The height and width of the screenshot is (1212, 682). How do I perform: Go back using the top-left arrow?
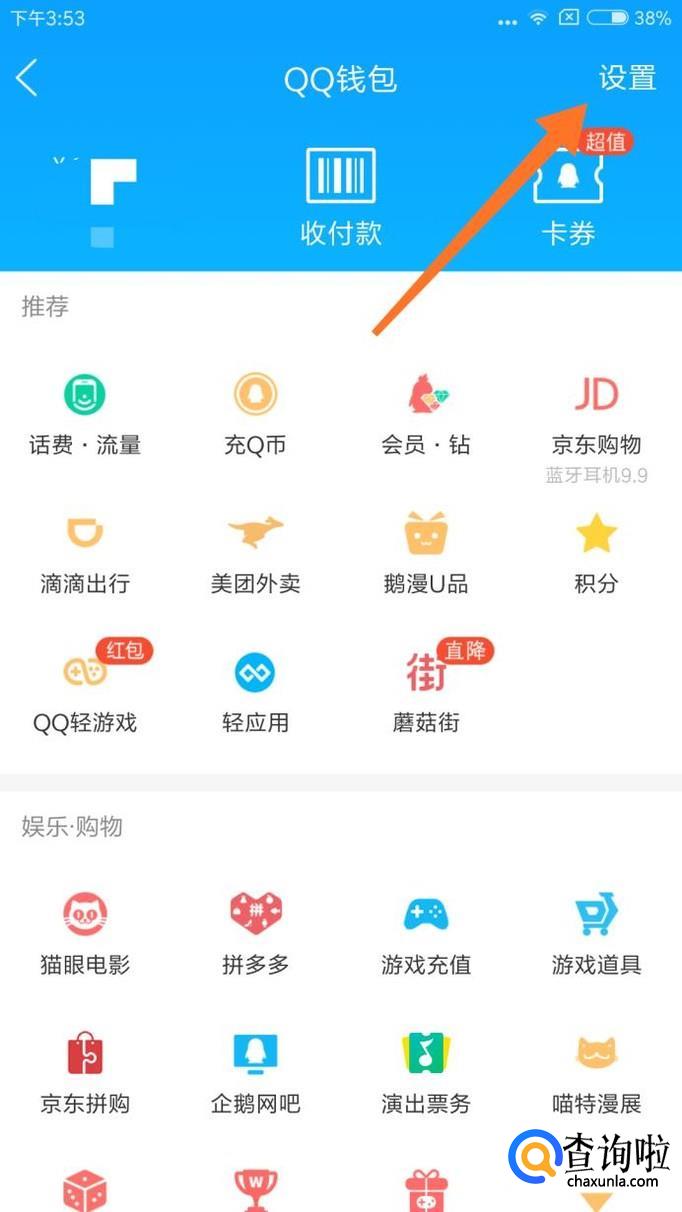point(27,78)
